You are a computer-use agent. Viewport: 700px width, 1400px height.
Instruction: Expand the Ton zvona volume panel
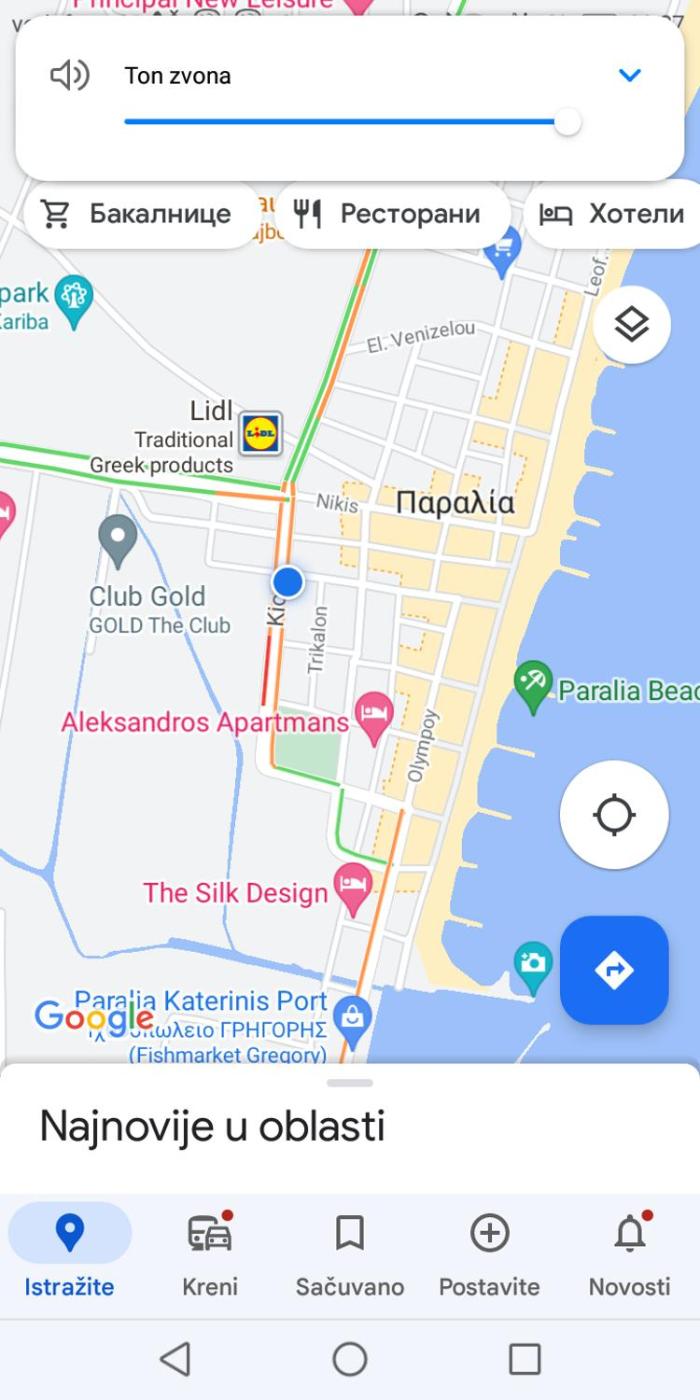(x=629, y=75)
